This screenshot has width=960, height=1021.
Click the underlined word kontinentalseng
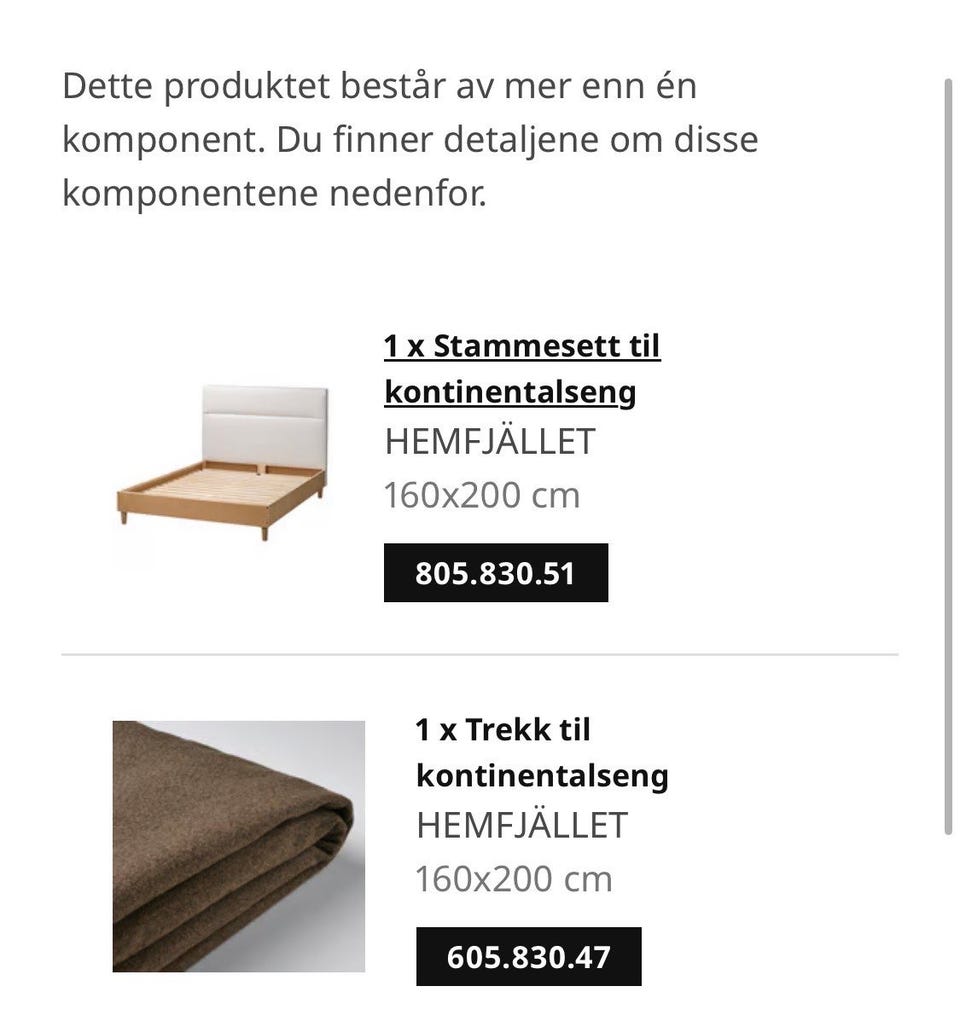[x=509, y=391]
